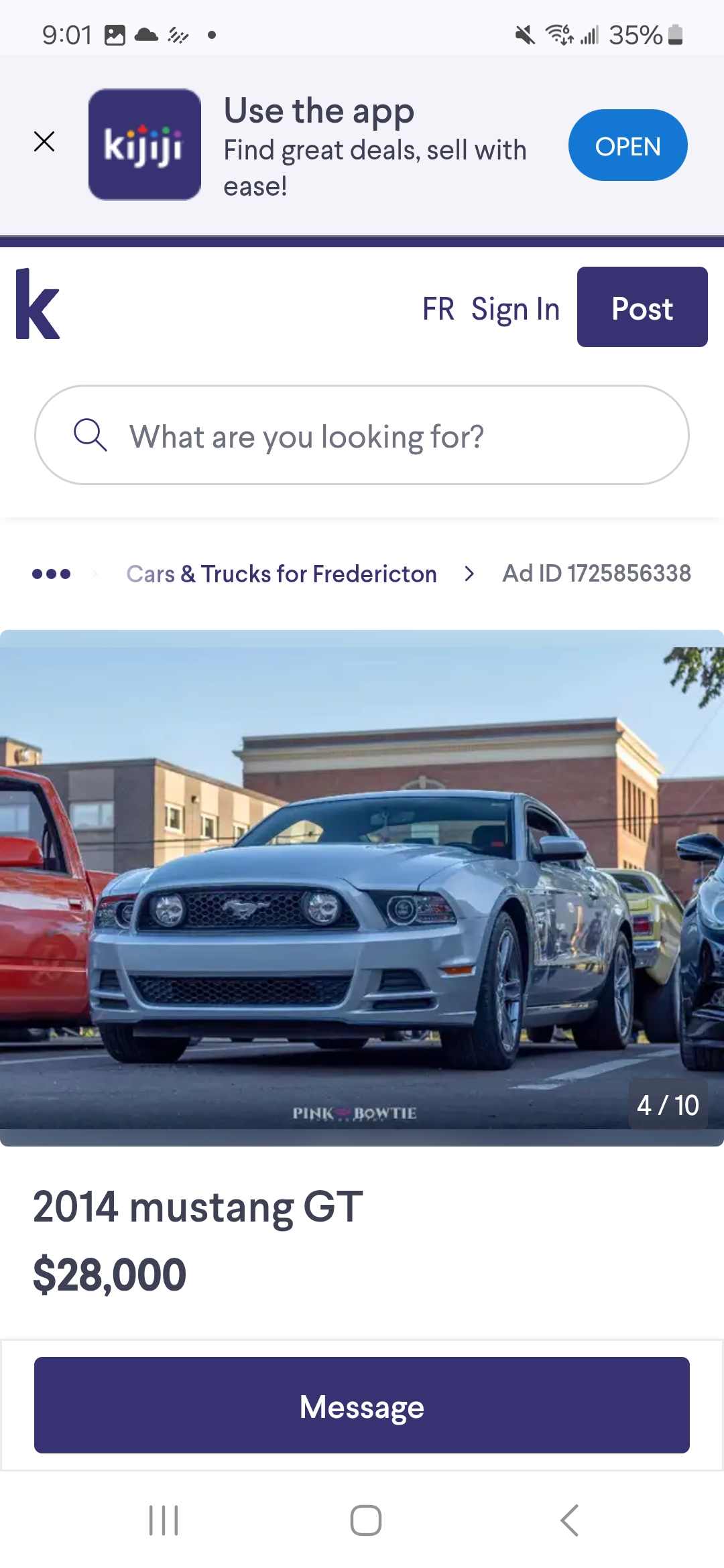View the Mustang photo full screen
Viewport: 724px width, 1568px height.
tap(362, 885)
